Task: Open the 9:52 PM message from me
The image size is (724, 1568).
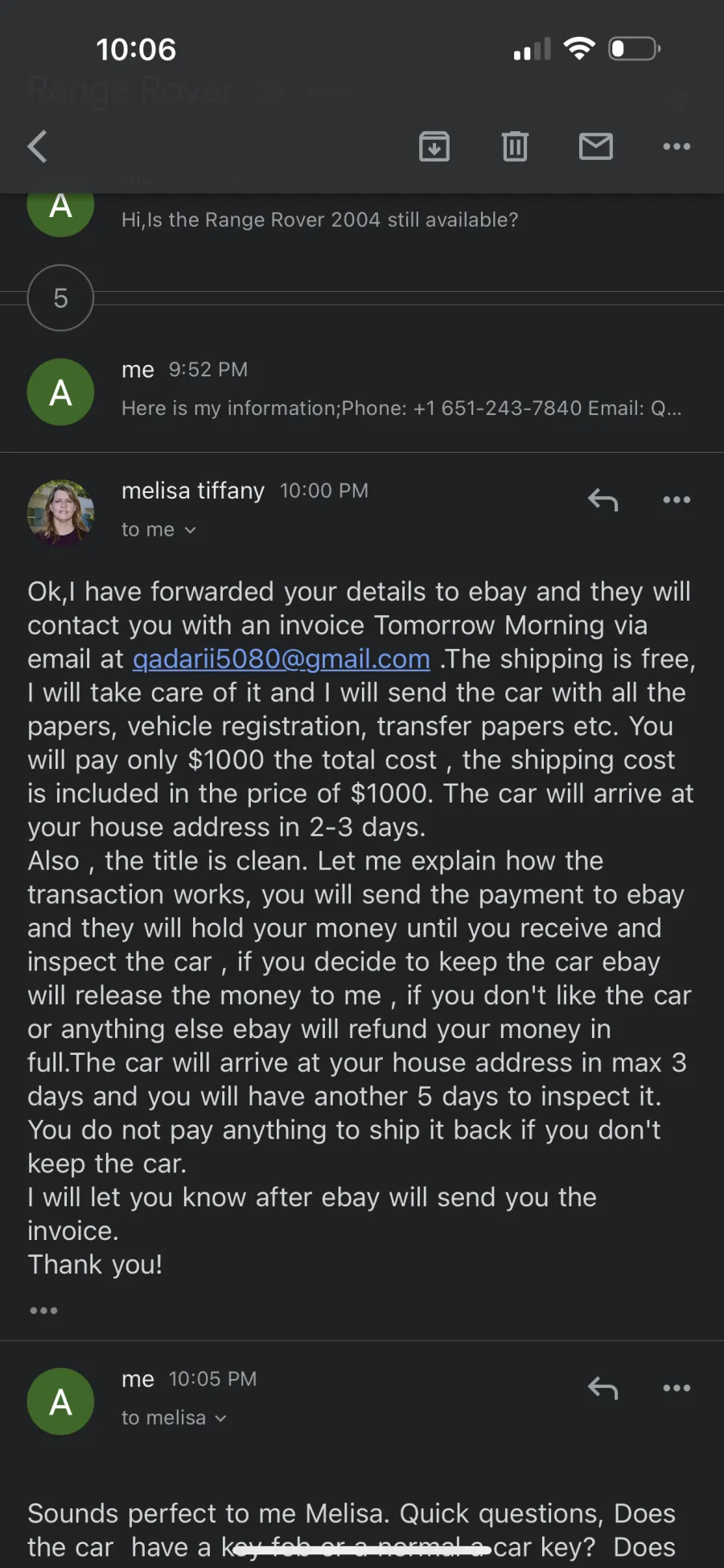Action: coord(362,391)
